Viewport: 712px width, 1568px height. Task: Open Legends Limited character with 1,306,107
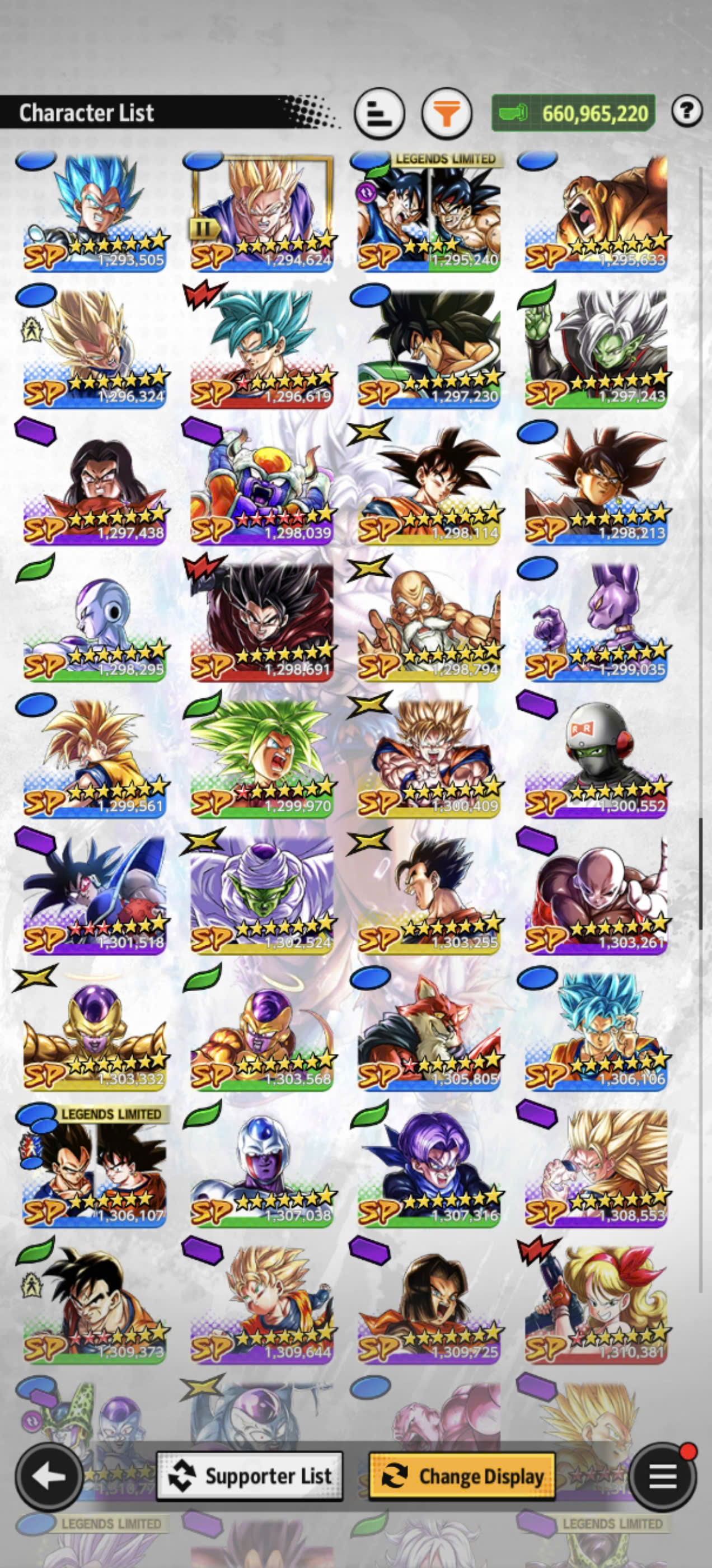pyautogui.click(x=95, y=1168)
